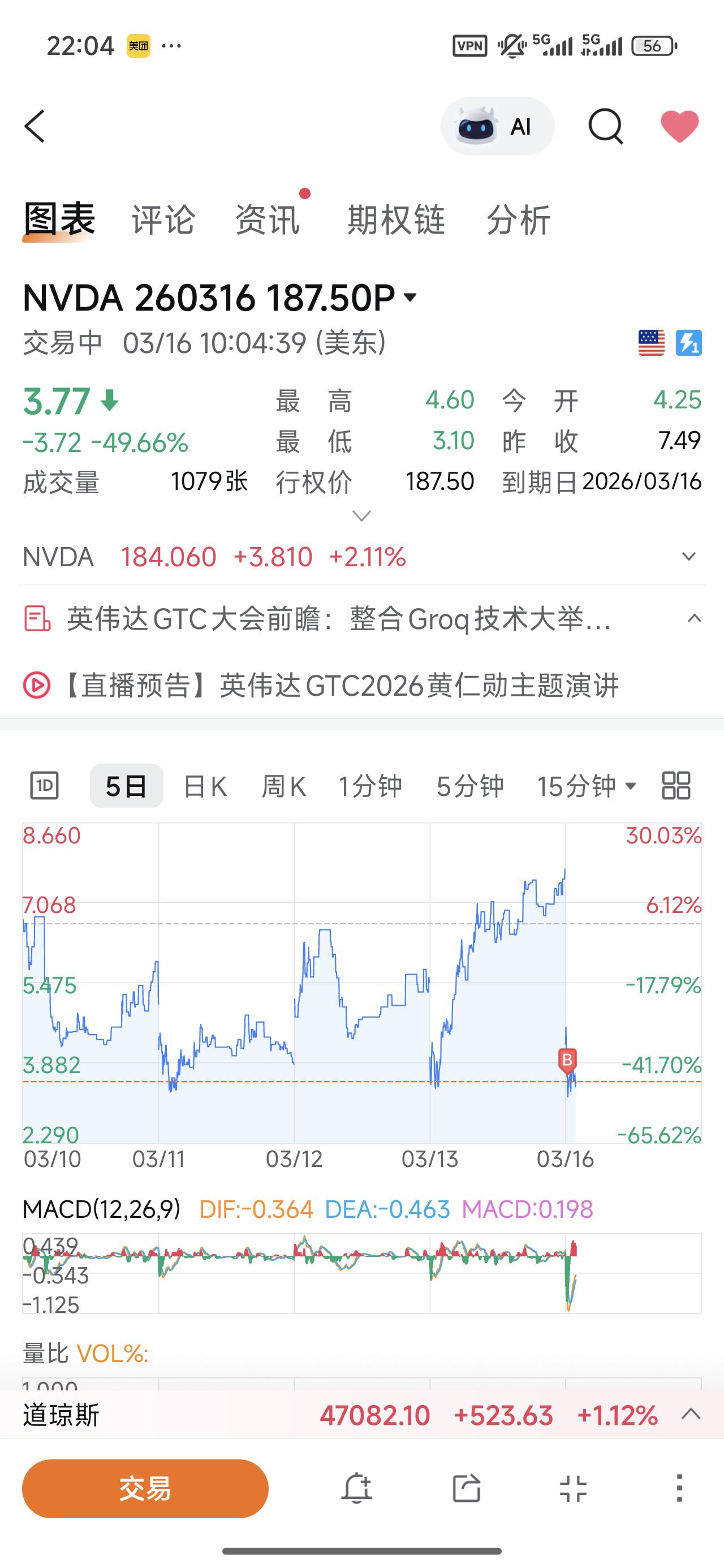The width and height of the screenshot is (724, 1568).
Task: Open the chart layout grid icon
Action: point(676,786)
